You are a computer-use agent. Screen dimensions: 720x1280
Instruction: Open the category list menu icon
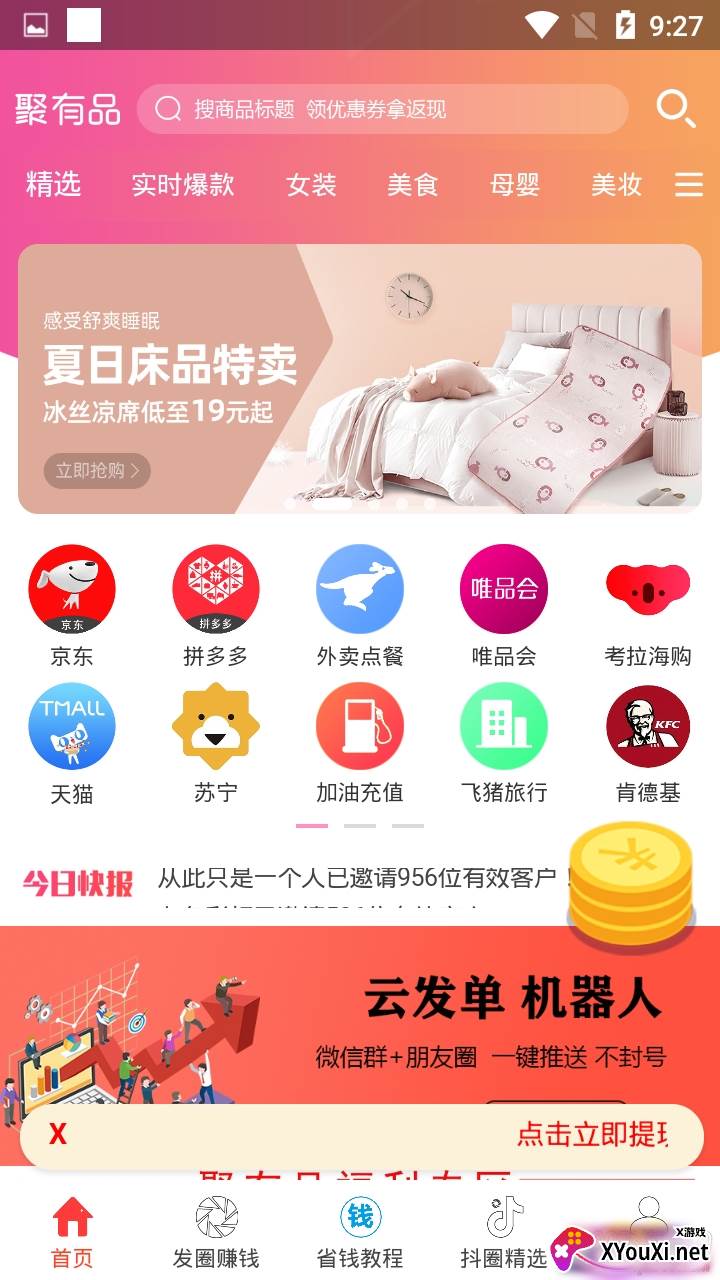pyautogui.click(x=689, y=185)
